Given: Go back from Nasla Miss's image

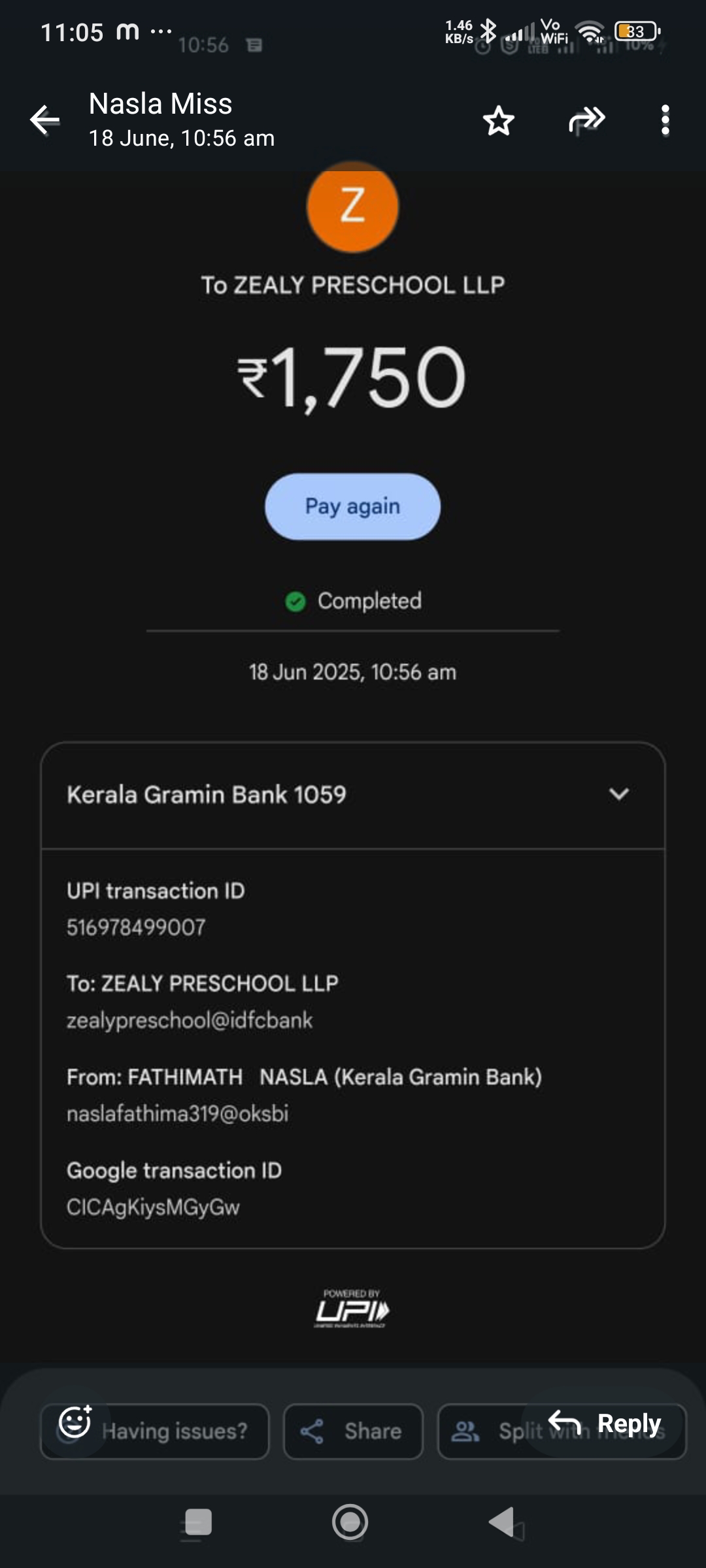Looking at the screenshot, I should (44, 120).
